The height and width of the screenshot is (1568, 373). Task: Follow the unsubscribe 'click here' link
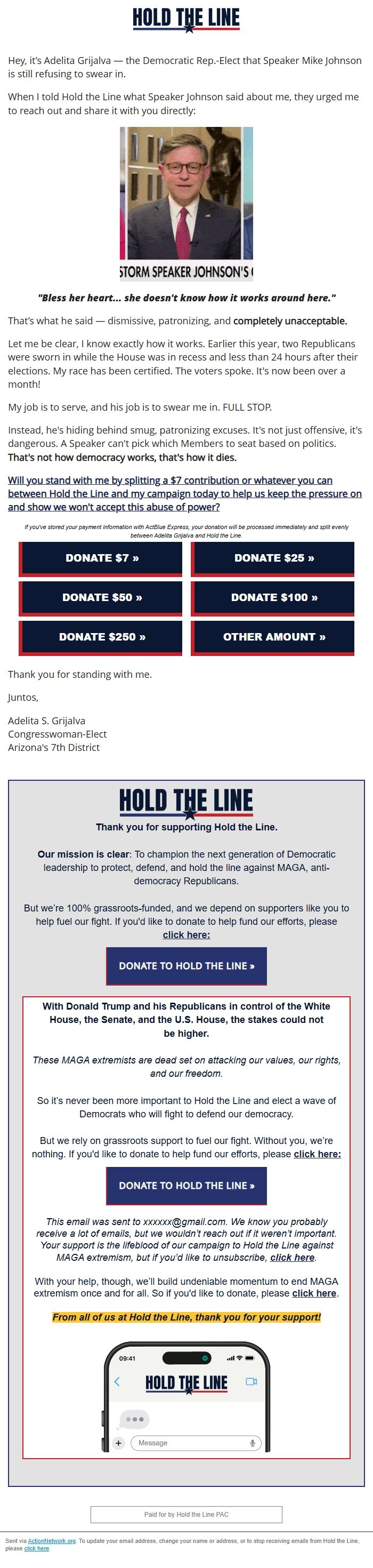292,1257
